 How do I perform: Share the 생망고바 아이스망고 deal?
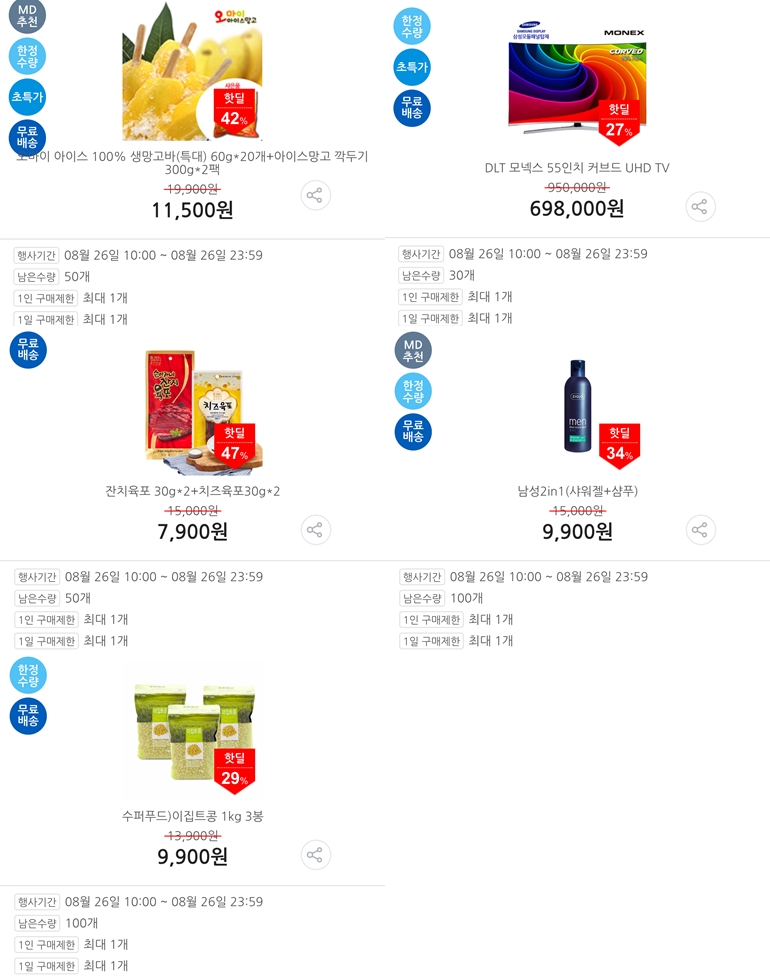316,196
